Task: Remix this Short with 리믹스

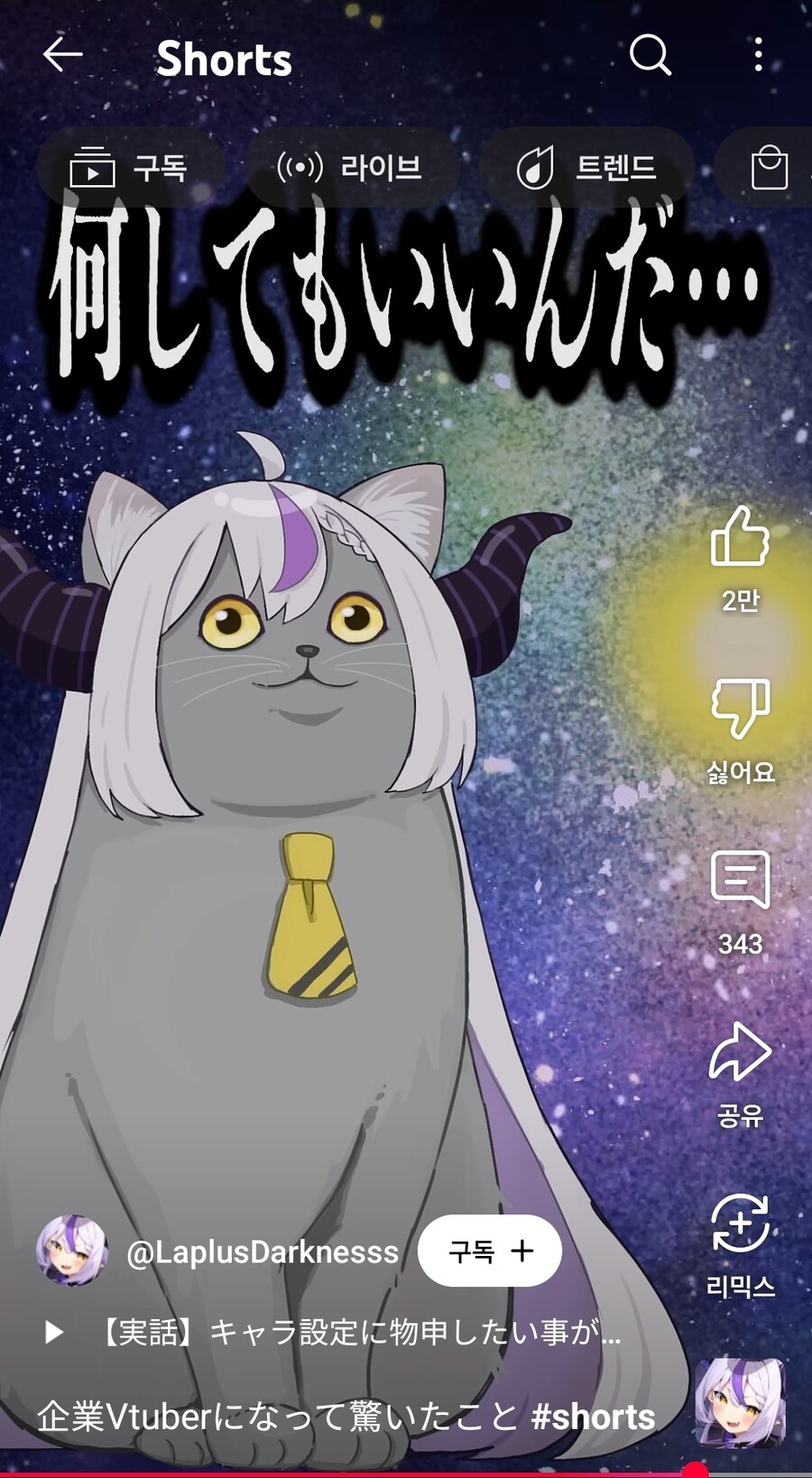Action: click(x=740, y=1224)
